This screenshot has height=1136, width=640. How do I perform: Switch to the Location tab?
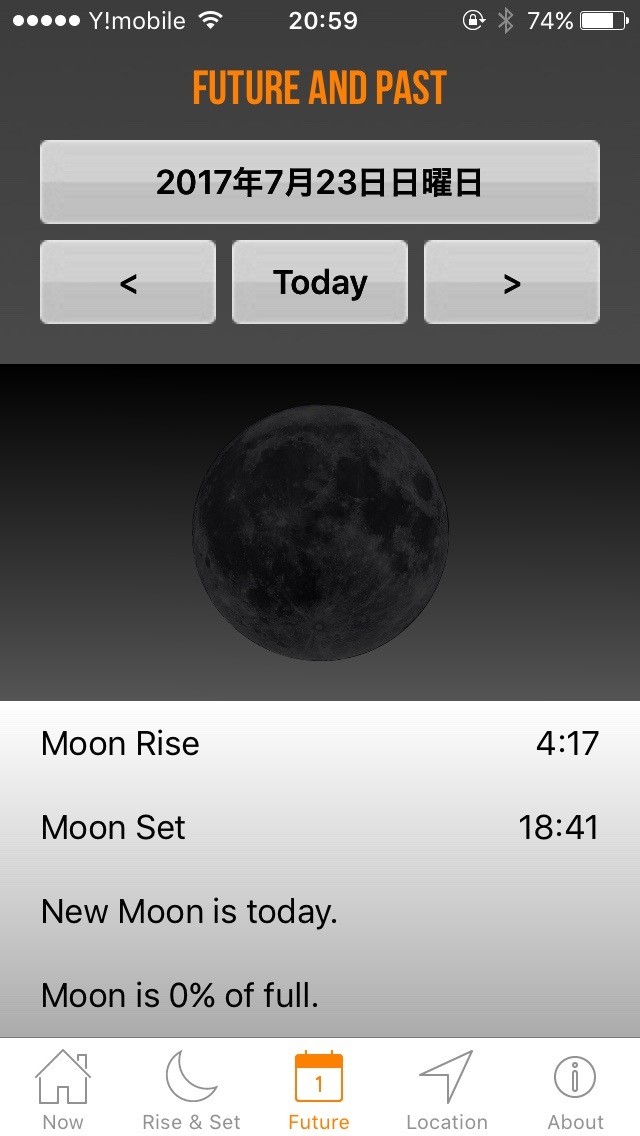447,1090
